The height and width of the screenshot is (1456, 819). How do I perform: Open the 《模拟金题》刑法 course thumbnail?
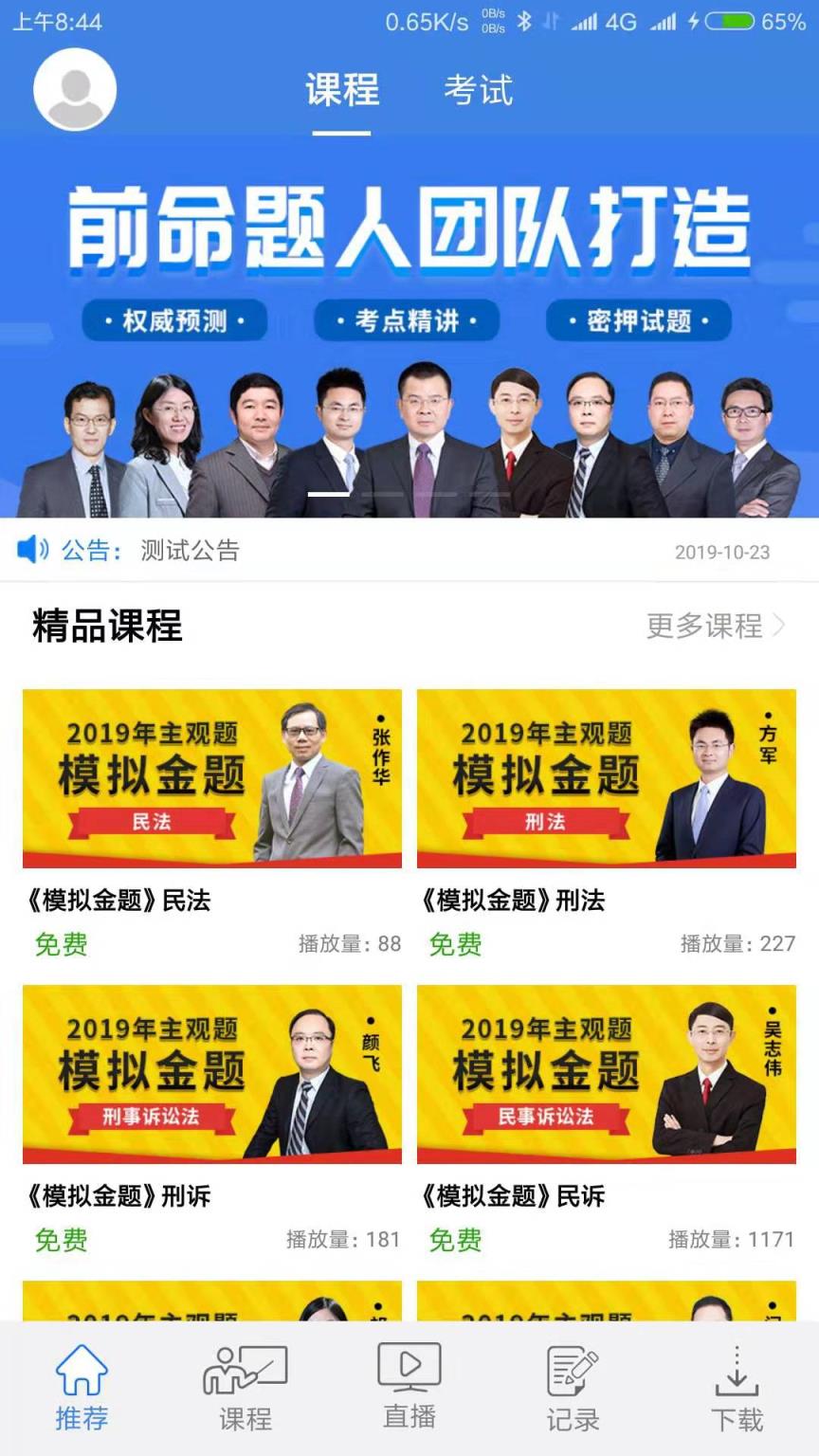coord(607,777)
